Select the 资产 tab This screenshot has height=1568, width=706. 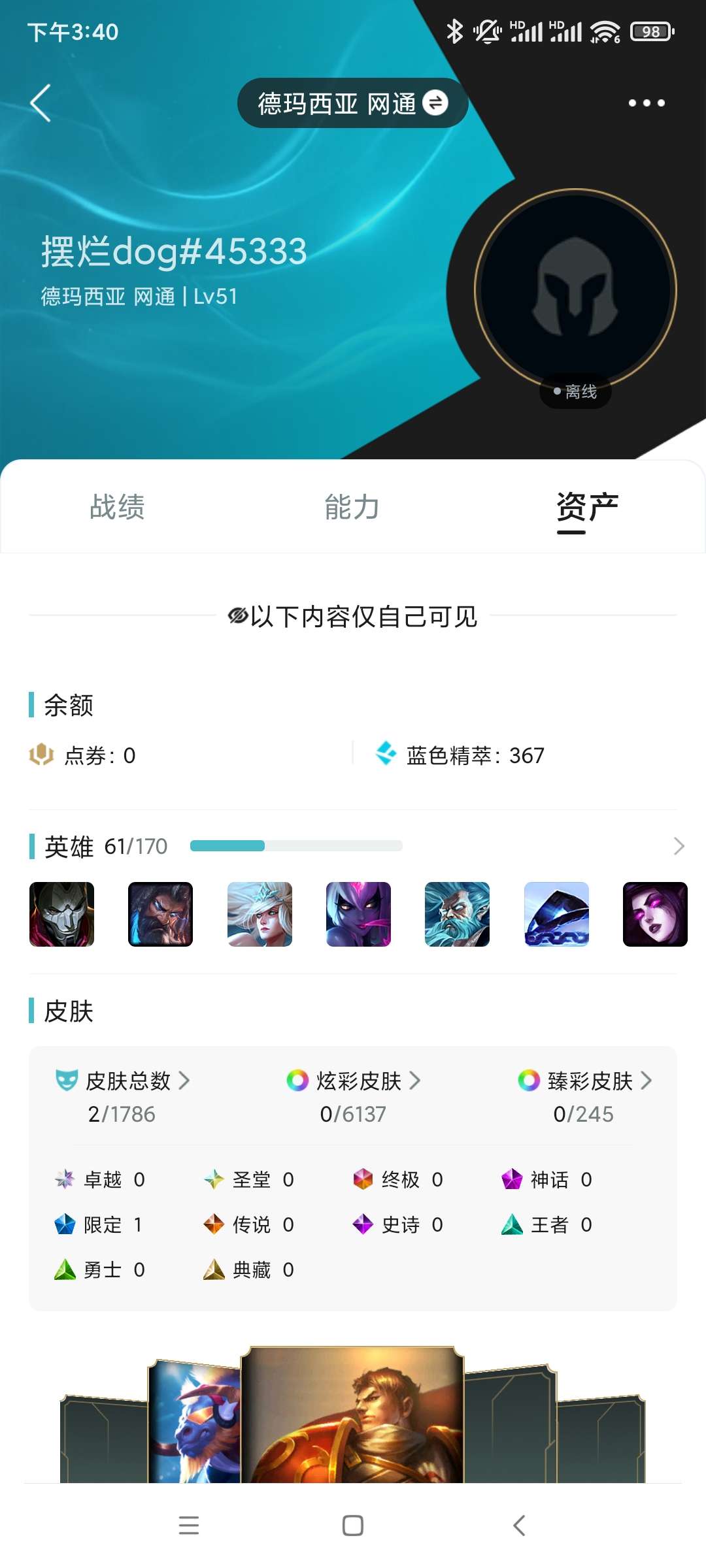[x=586, y=508]
